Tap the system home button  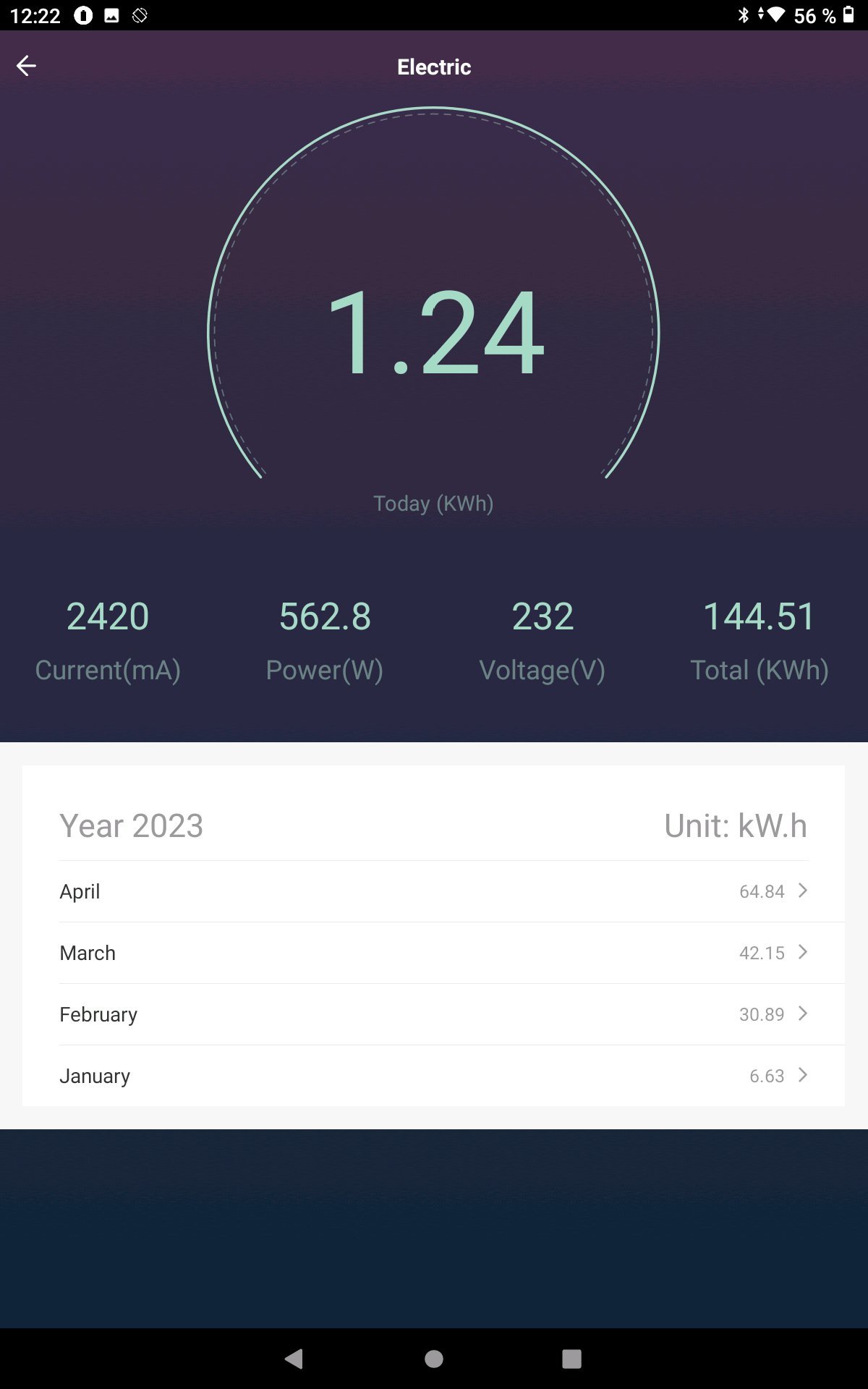tap(434, 1359)
